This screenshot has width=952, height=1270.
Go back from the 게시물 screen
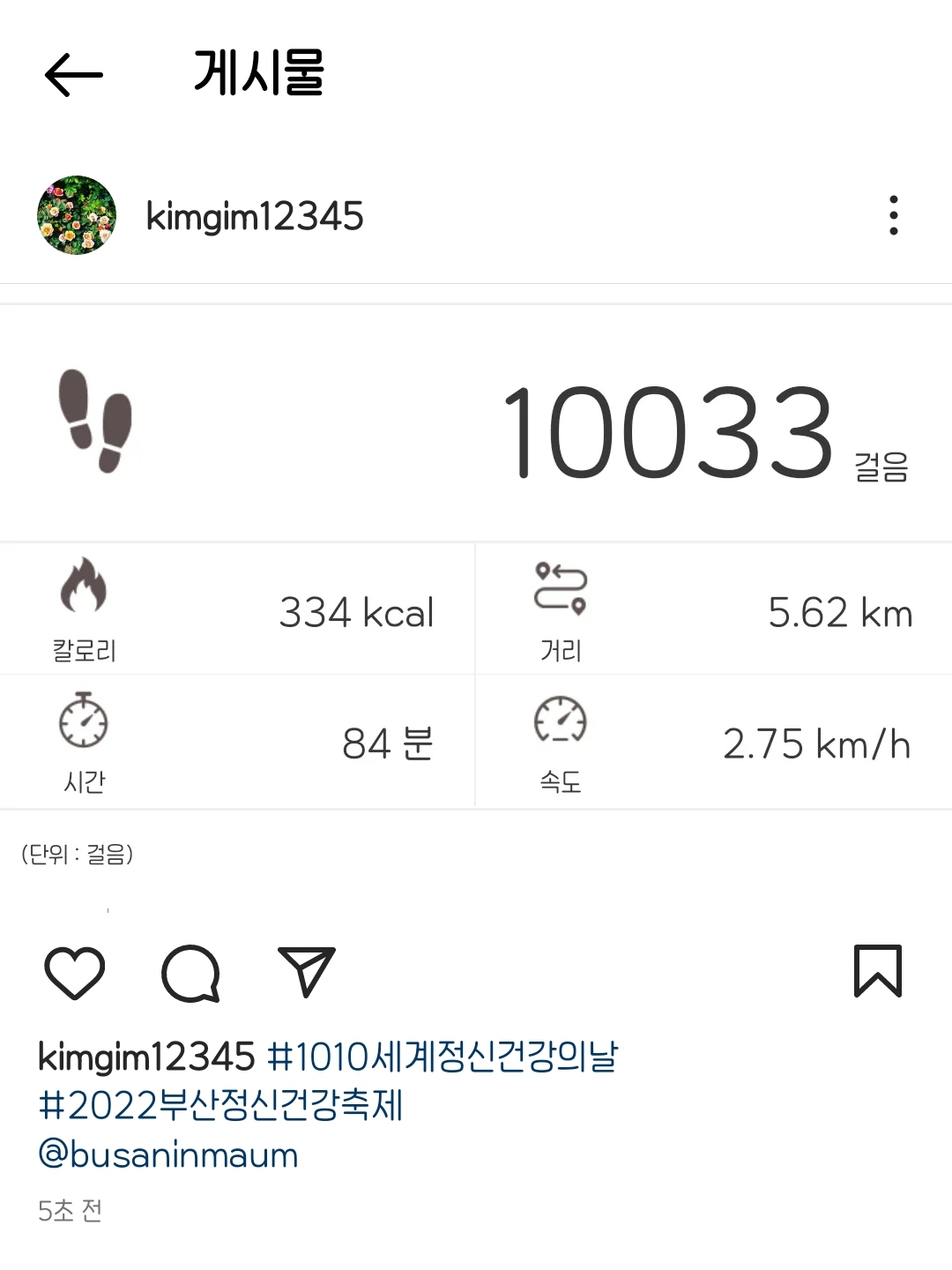[x=74, y=74]
